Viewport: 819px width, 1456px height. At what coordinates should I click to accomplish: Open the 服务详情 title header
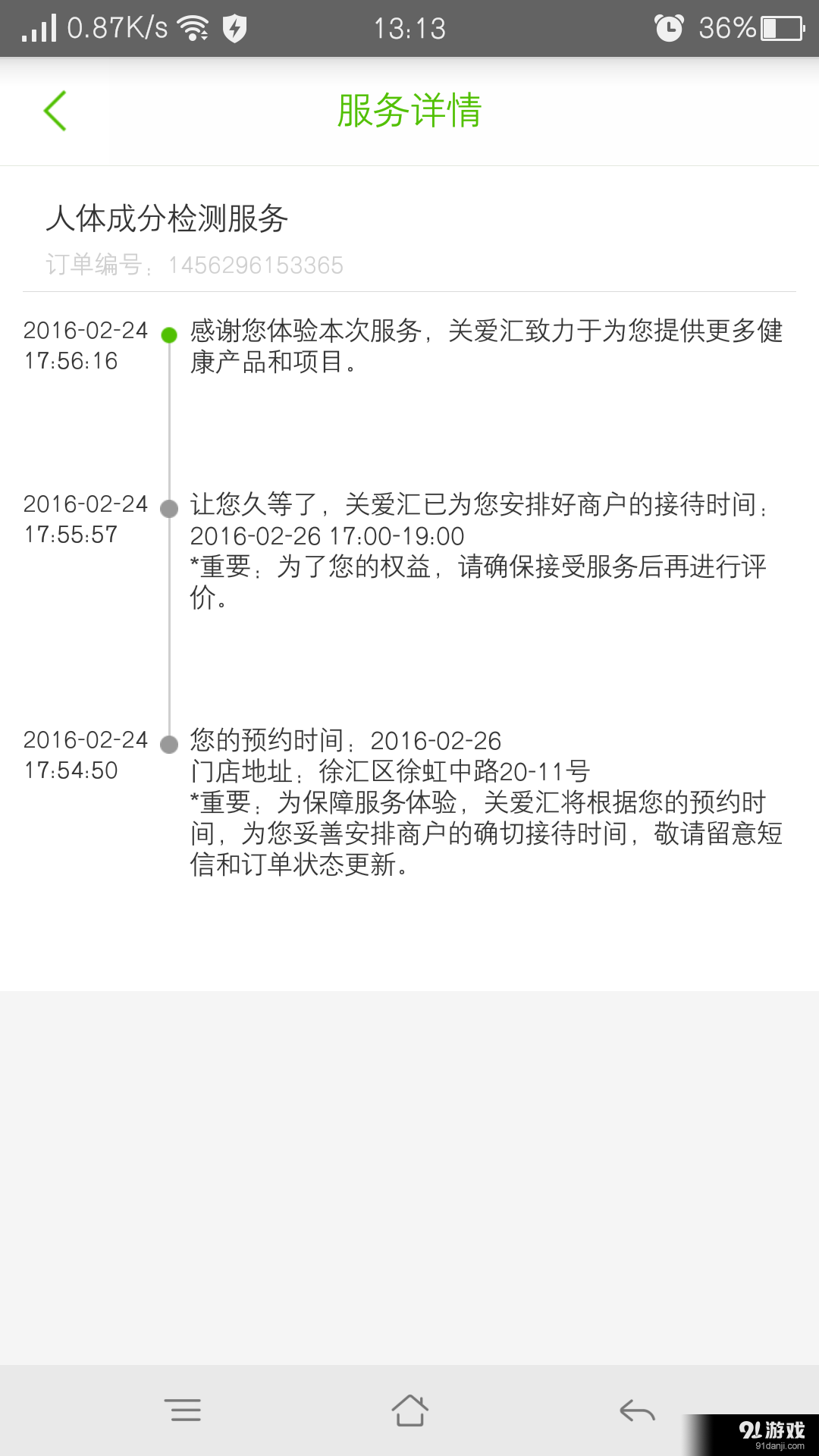409,111
